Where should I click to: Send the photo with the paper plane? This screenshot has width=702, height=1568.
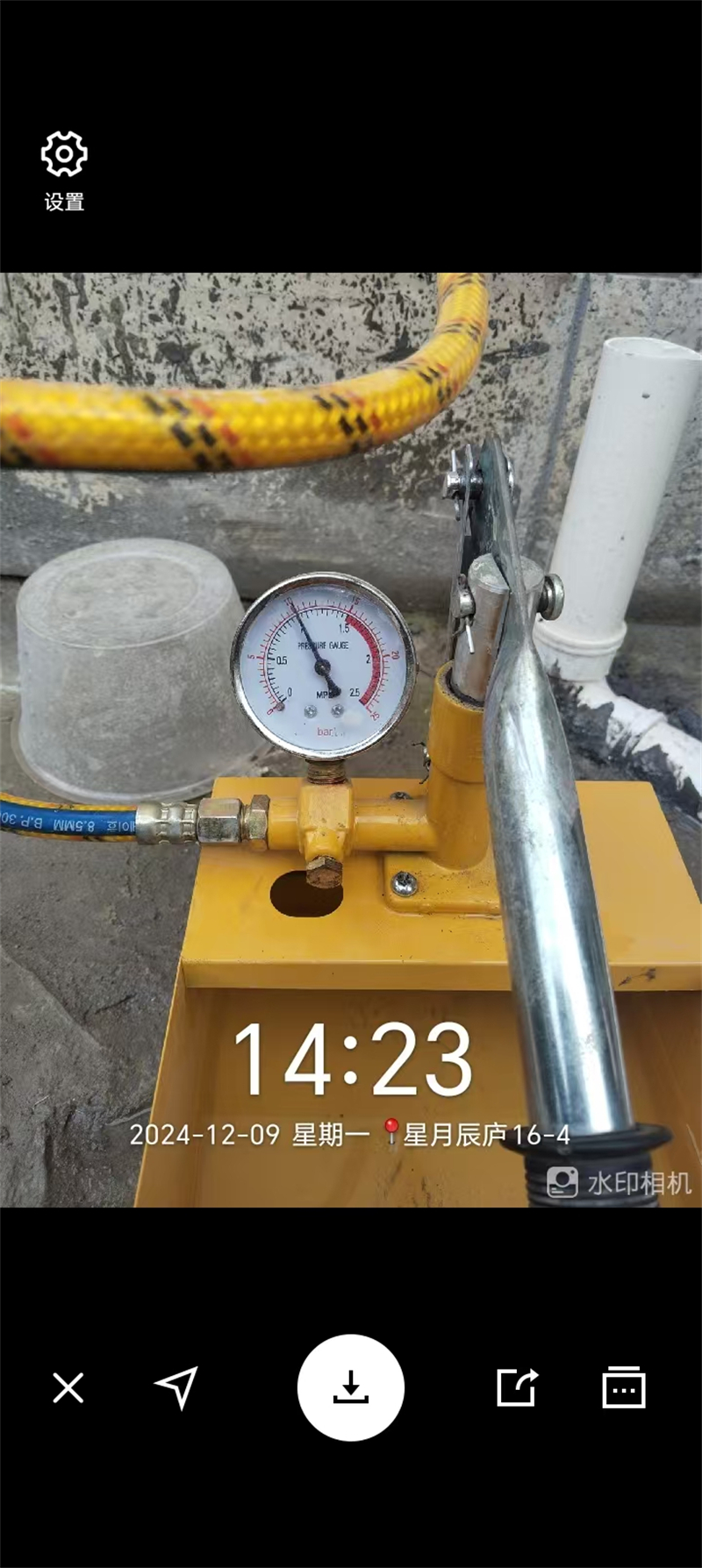[x=176, y=1387]
